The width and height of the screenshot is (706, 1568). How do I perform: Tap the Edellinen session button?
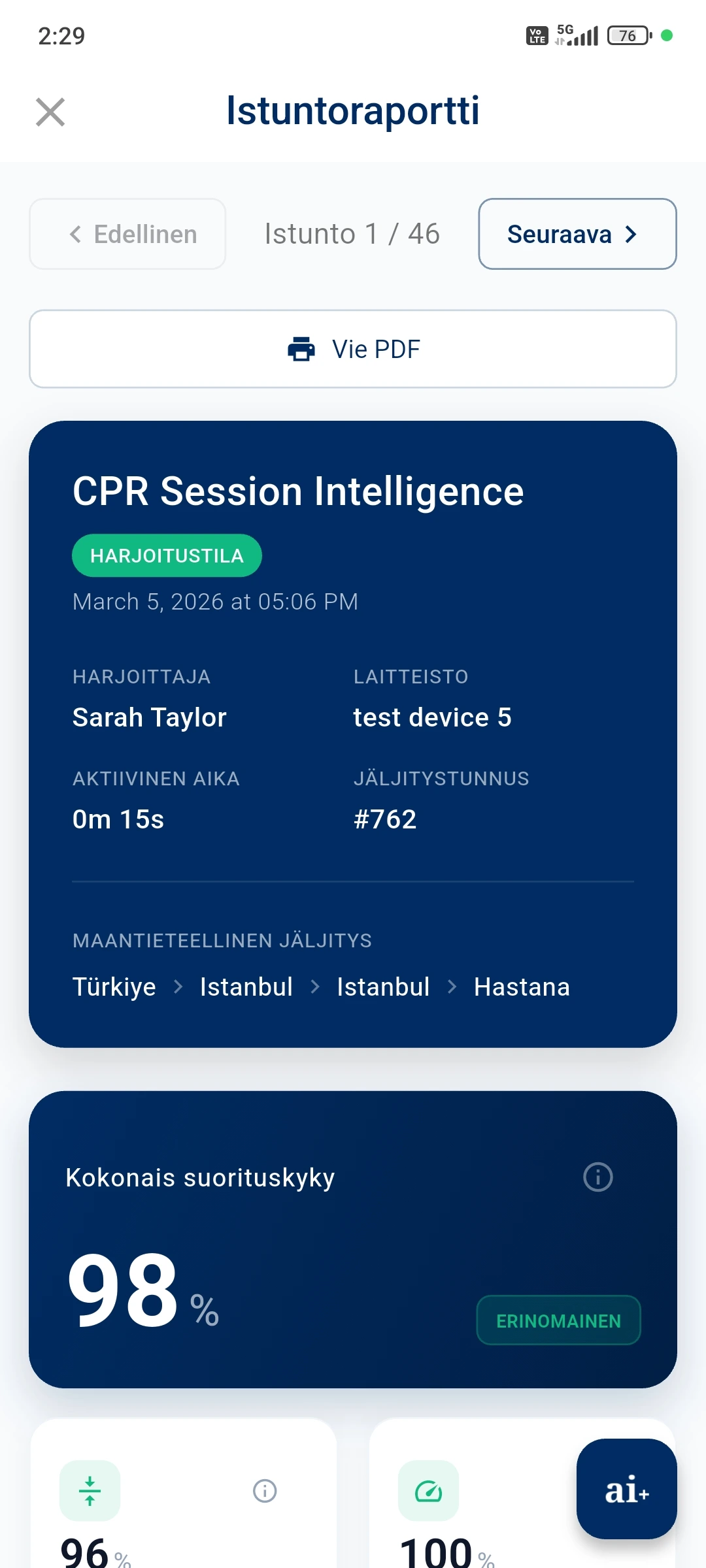click(x=128, y=234)
